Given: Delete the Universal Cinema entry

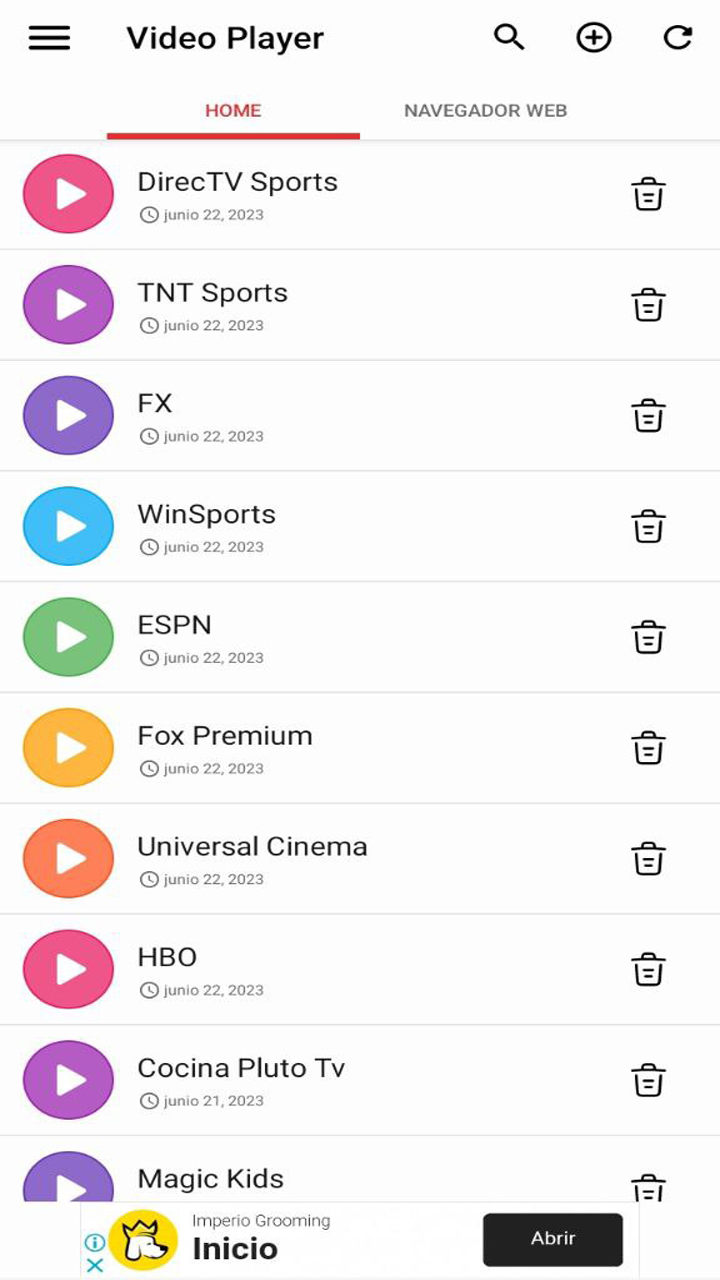Looking at the screenshot, I should pos(648,859).
